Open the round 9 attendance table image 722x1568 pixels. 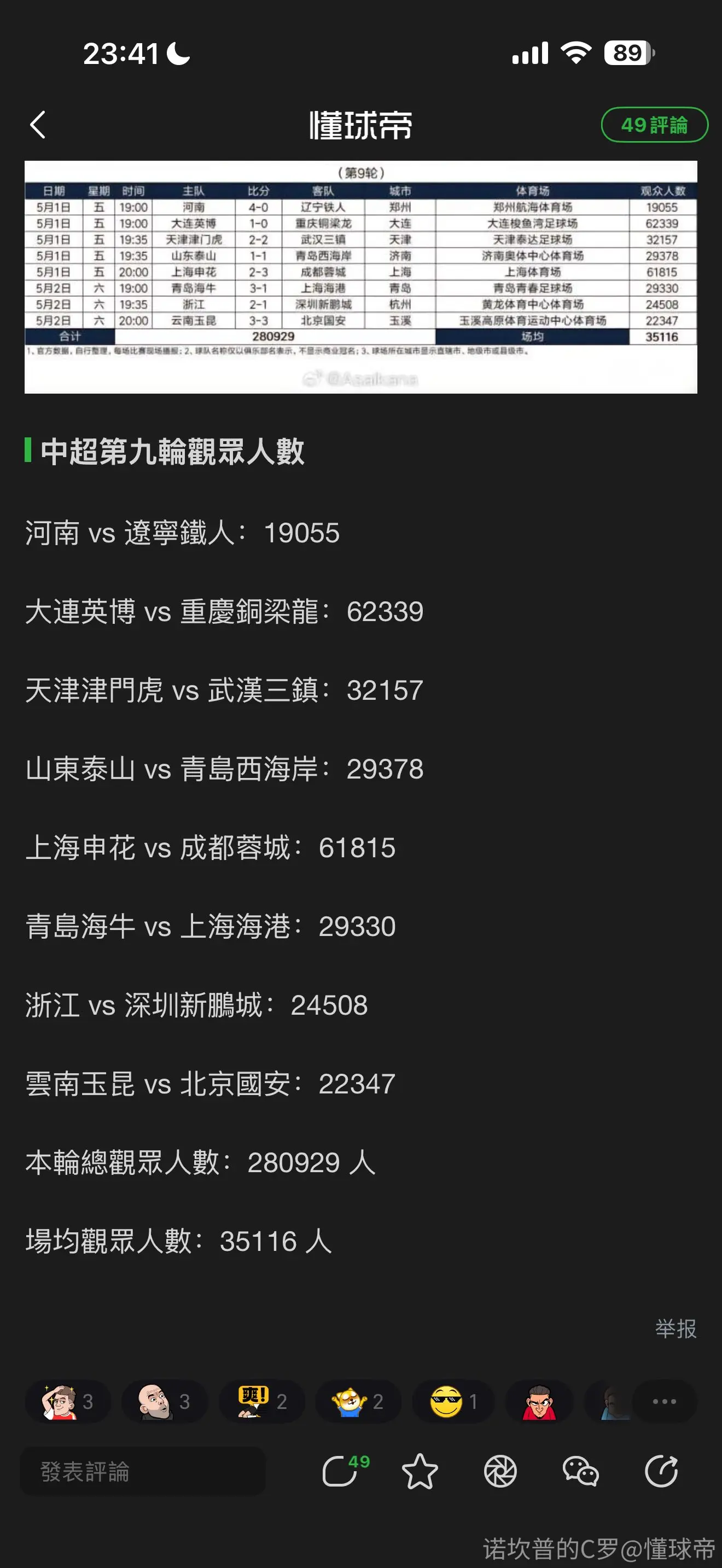tap(361, 277)
